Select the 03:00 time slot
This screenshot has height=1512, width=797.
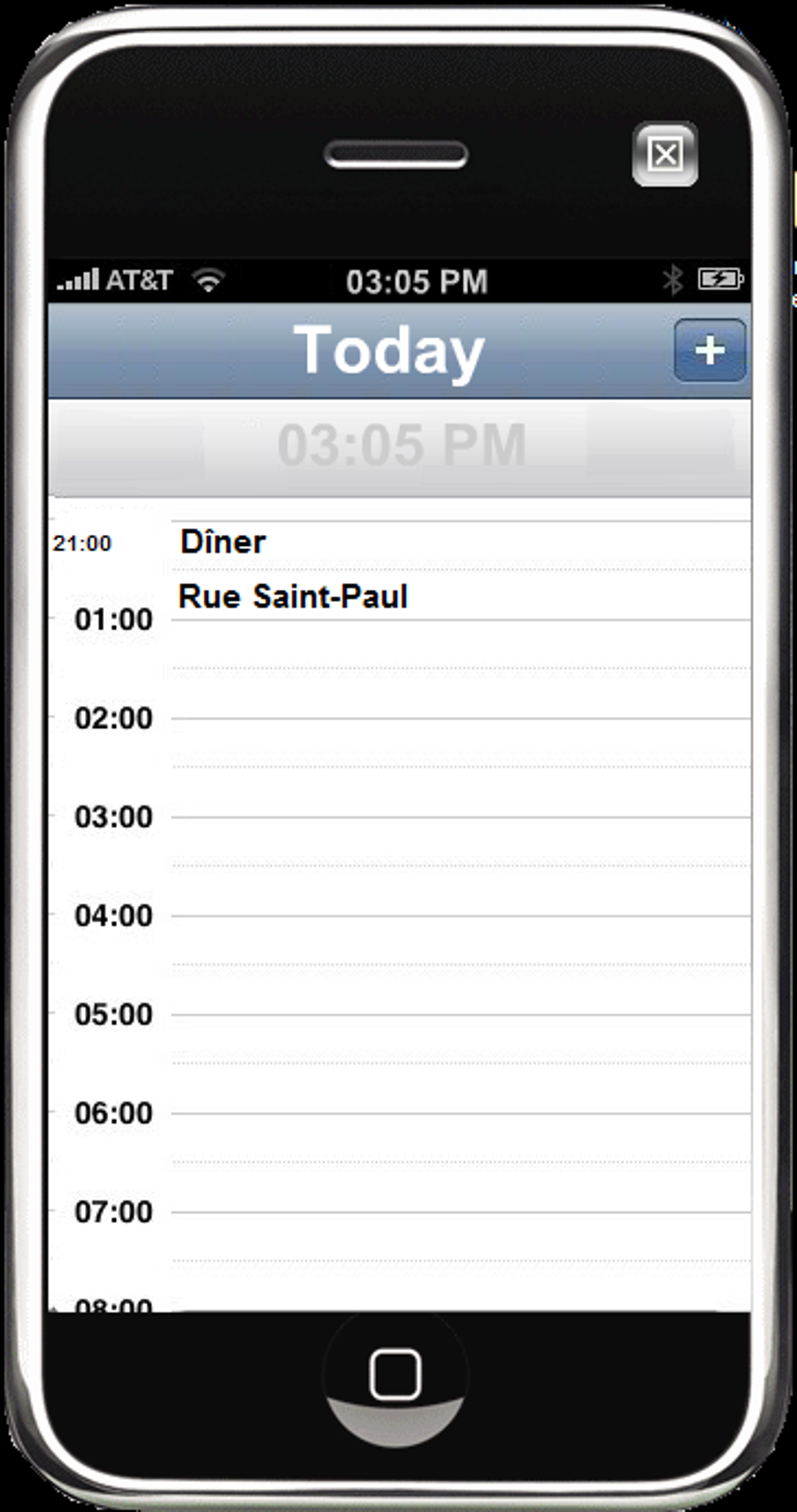coord(460,866)
